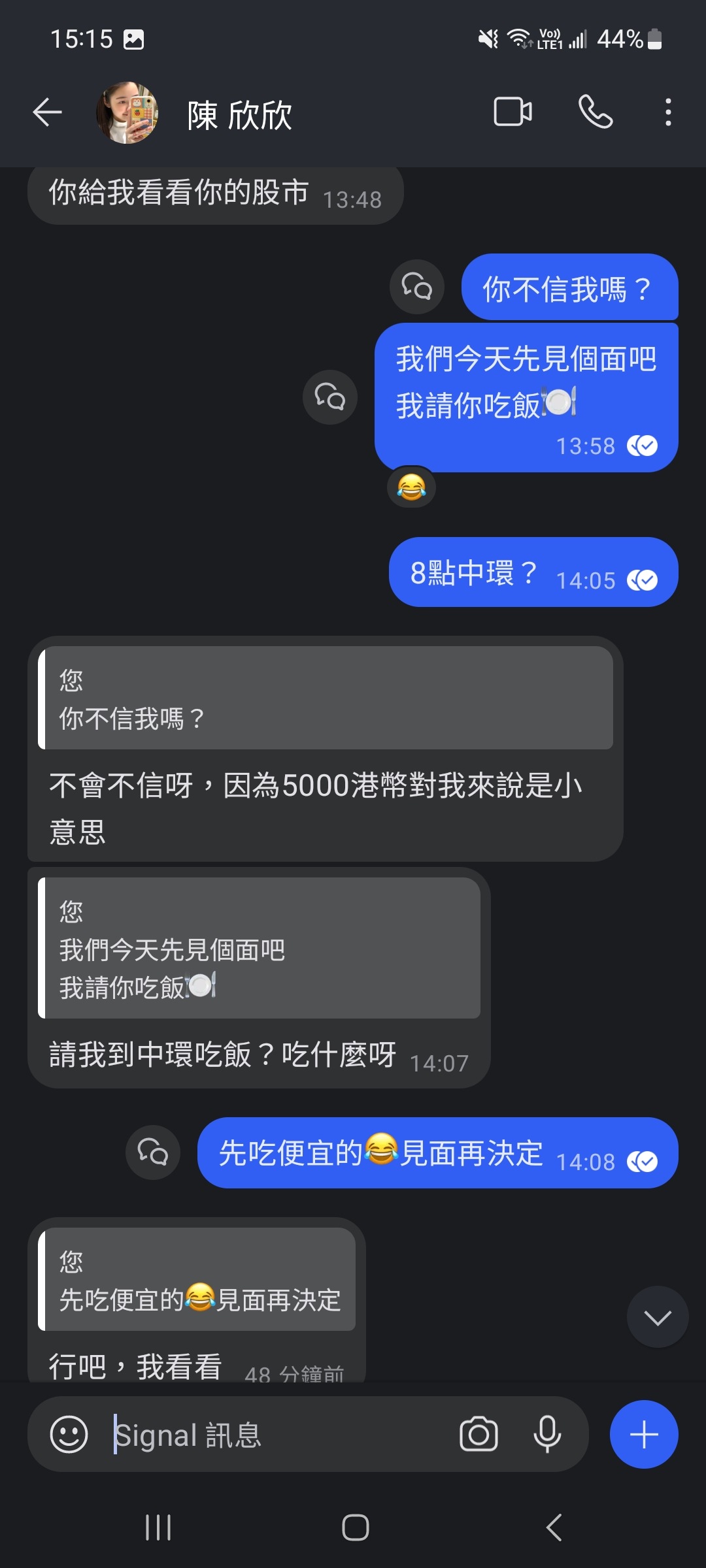Viewport: 706px width, 1568px height.
Task: Start a video call with 陳 欣欣
Action: click(x=513, y=112)
